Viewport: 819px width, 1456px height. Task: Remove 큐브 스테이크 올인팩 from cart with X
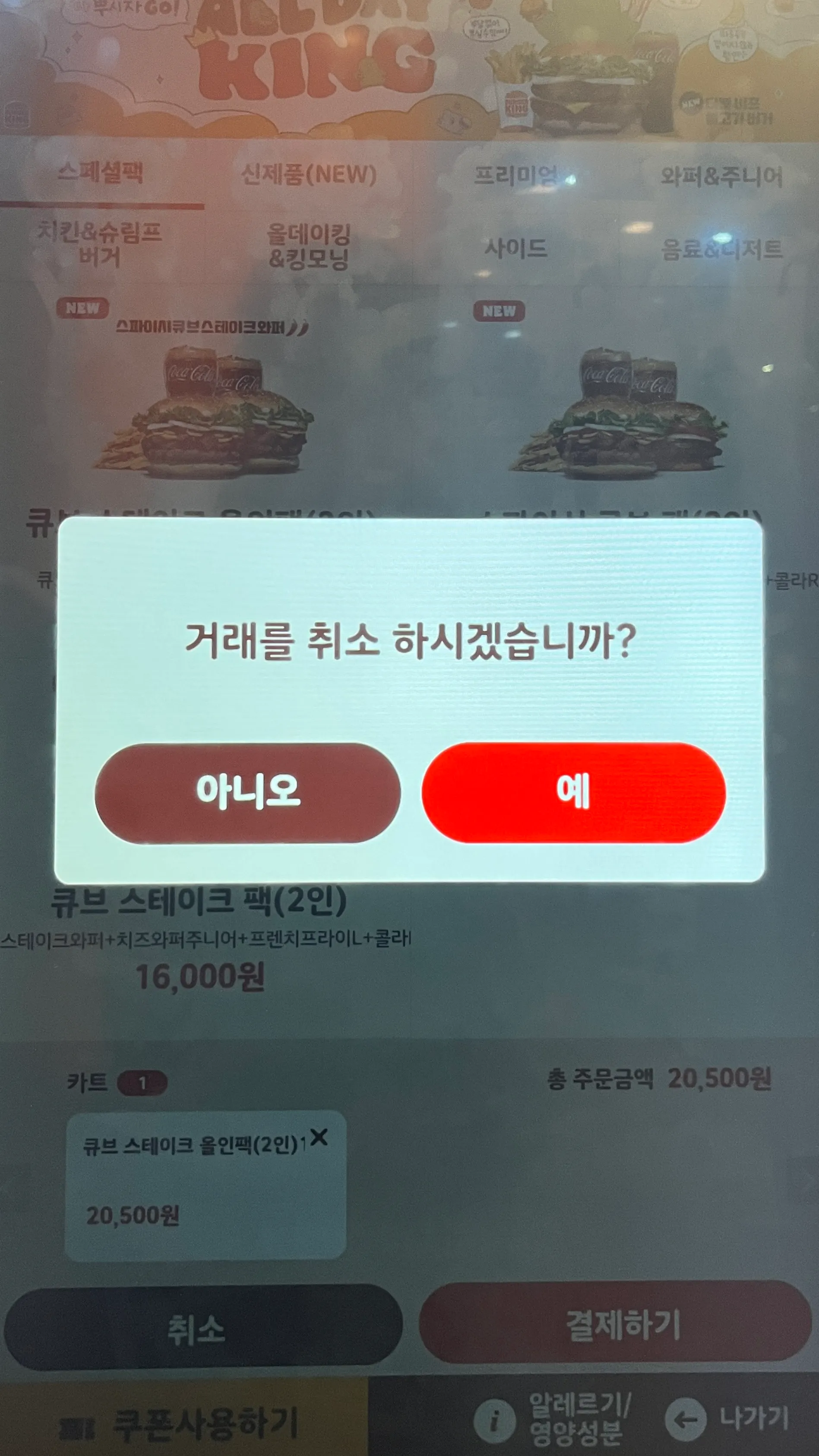tap(319, 1136)
